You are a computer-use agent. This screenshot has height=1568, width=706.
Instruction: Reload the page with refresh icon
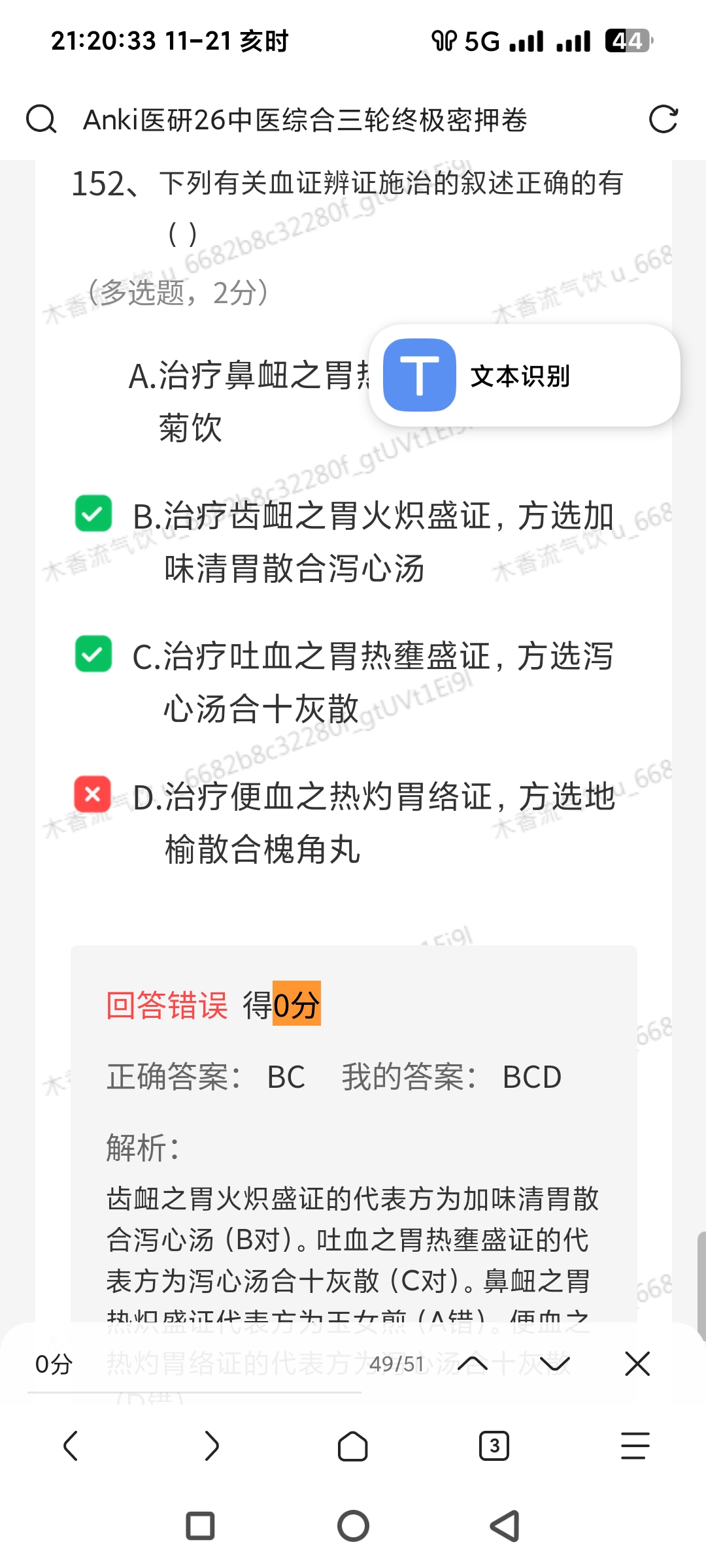click(x=663, y=120)
